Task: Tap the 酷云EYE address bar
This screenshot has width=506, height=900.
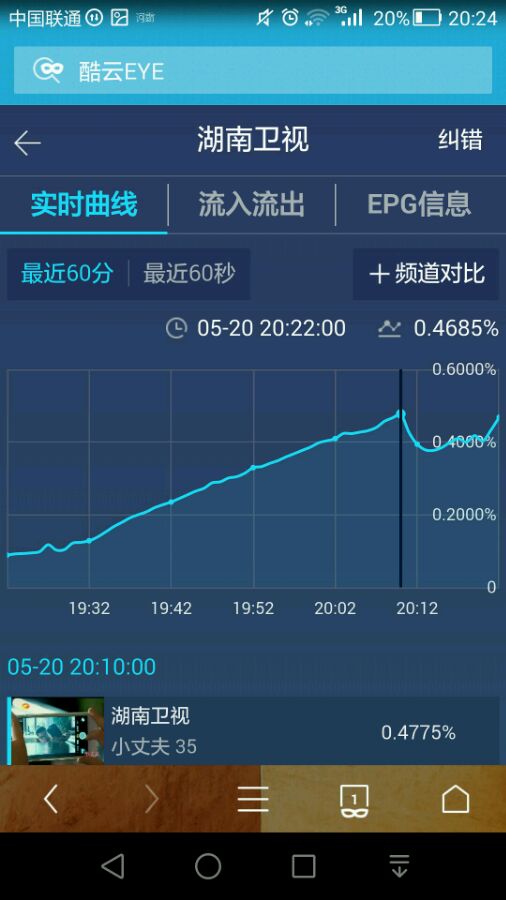Action: pyautogui.click(x=253, y=70)
